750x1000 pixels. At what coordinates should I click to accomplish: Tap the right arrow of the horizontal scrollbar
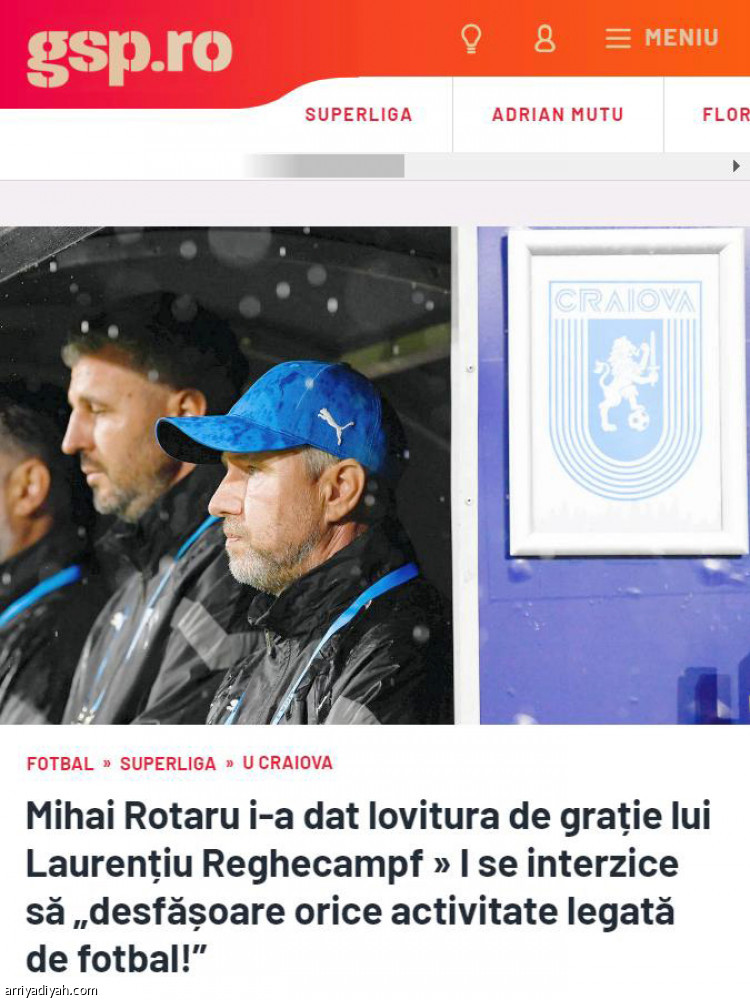[x=737, y=166]
